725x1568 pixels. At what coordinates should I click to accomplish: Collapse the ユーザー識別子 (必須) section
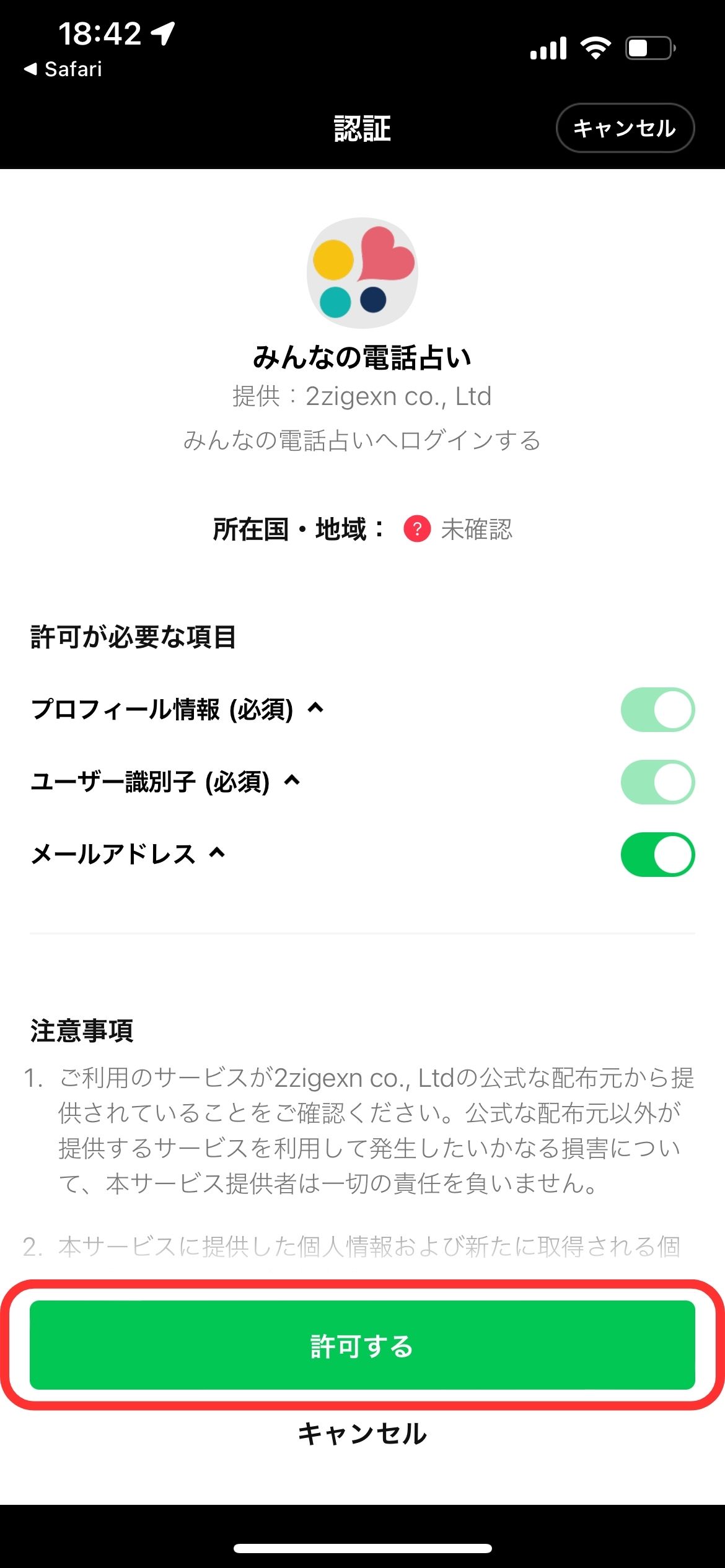(x=292, y=780)
